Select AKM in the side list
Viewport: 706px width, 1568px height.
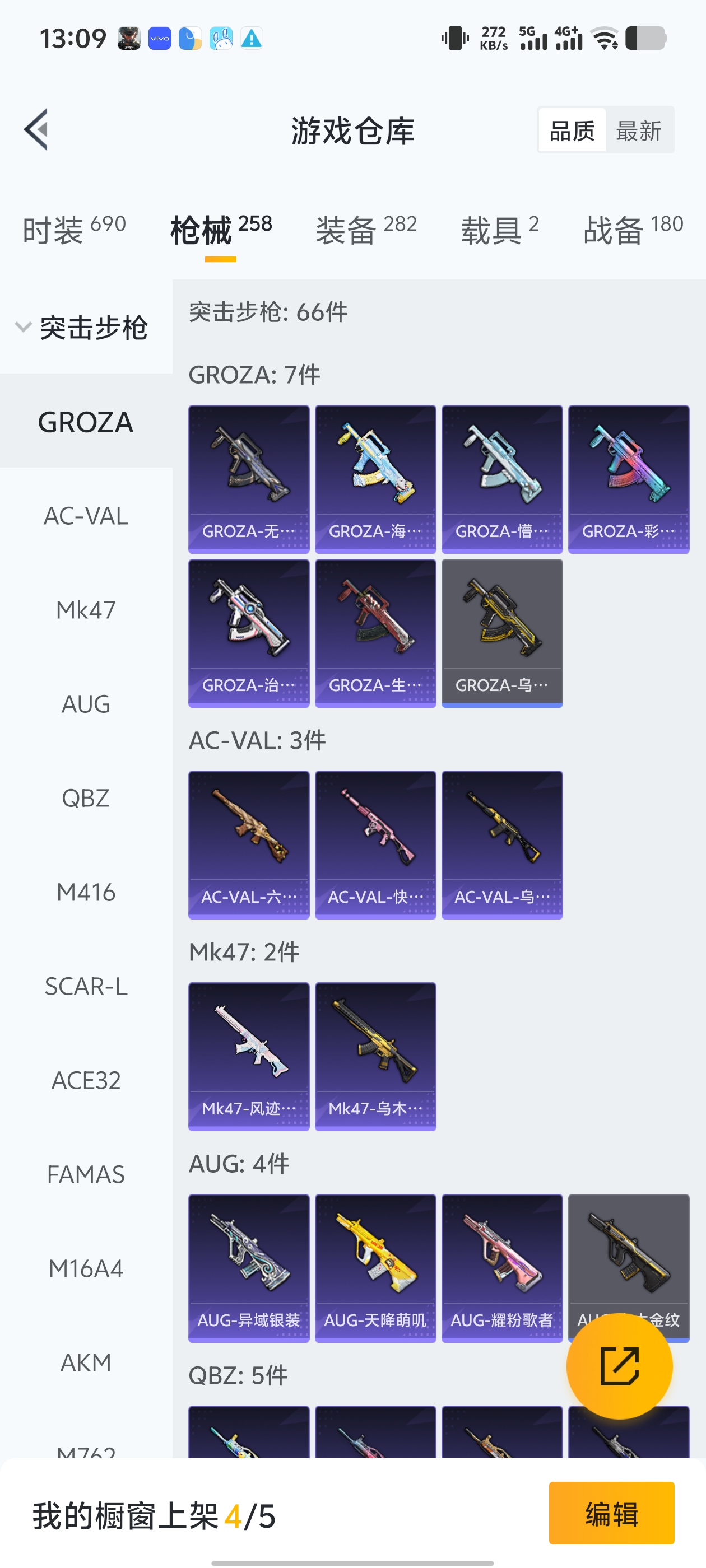86,1362
